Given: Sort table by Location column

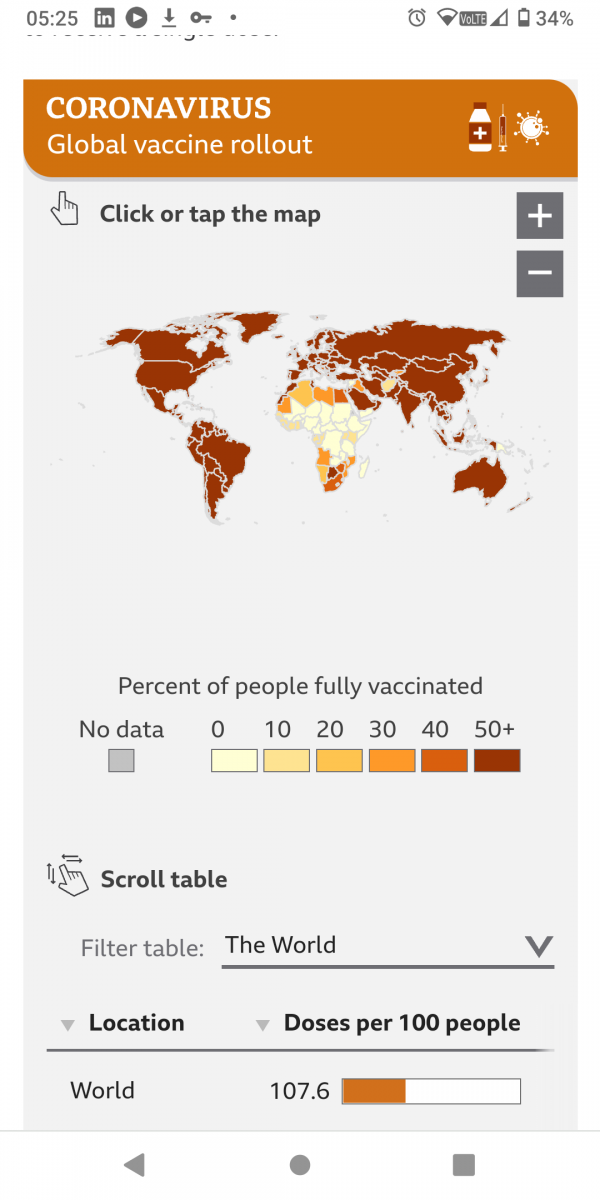Looking at the screenshot, I should (124, 1023).
